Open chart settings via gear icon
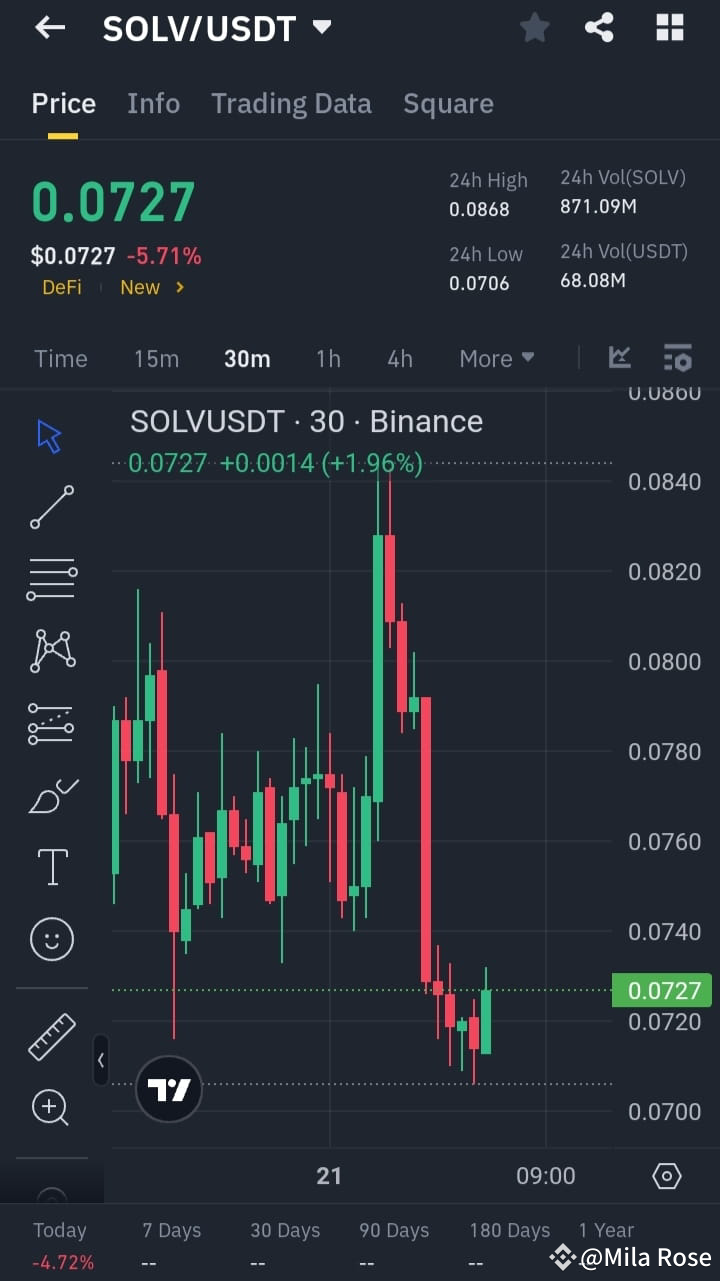 pos(666,1176)
